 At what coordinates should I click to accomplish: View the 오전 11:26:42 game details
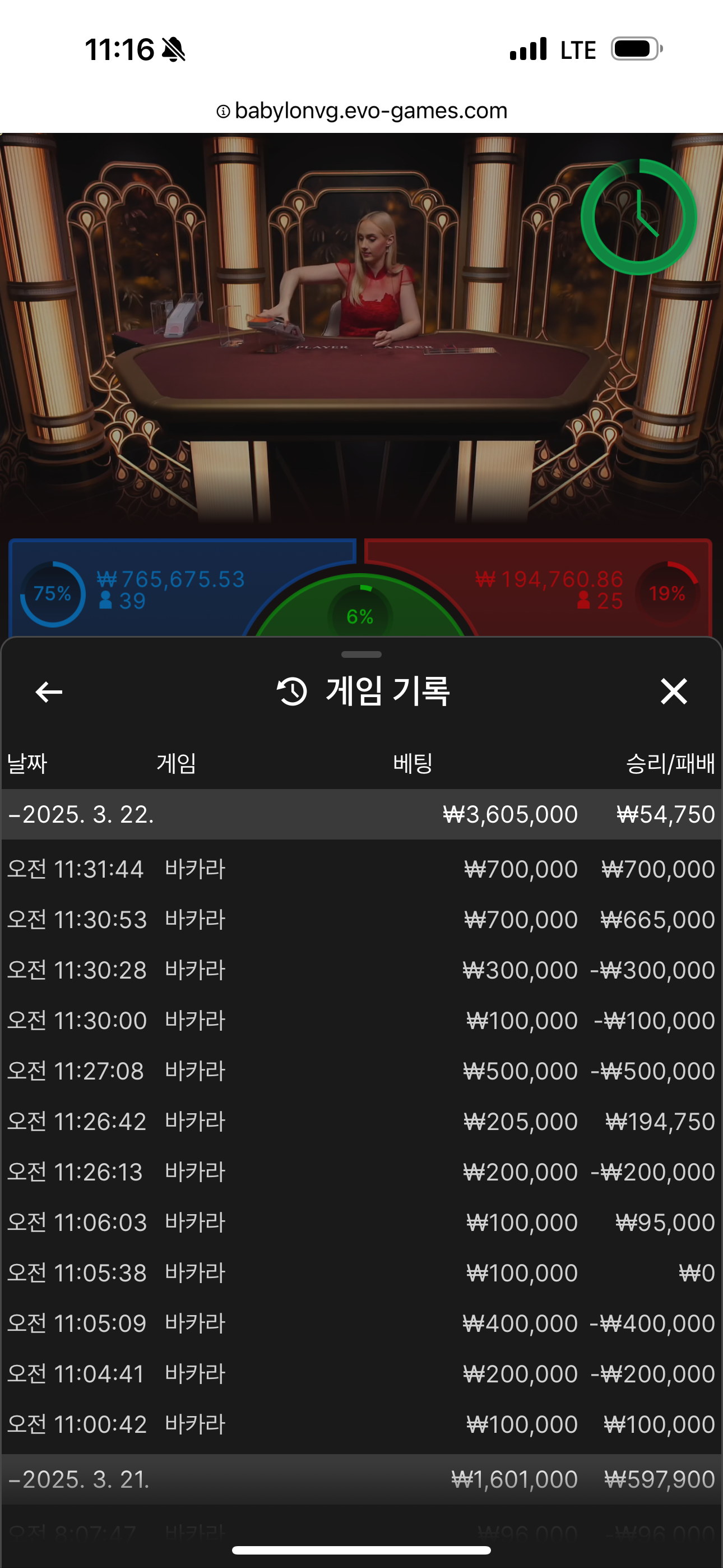tap(360, 1122)
